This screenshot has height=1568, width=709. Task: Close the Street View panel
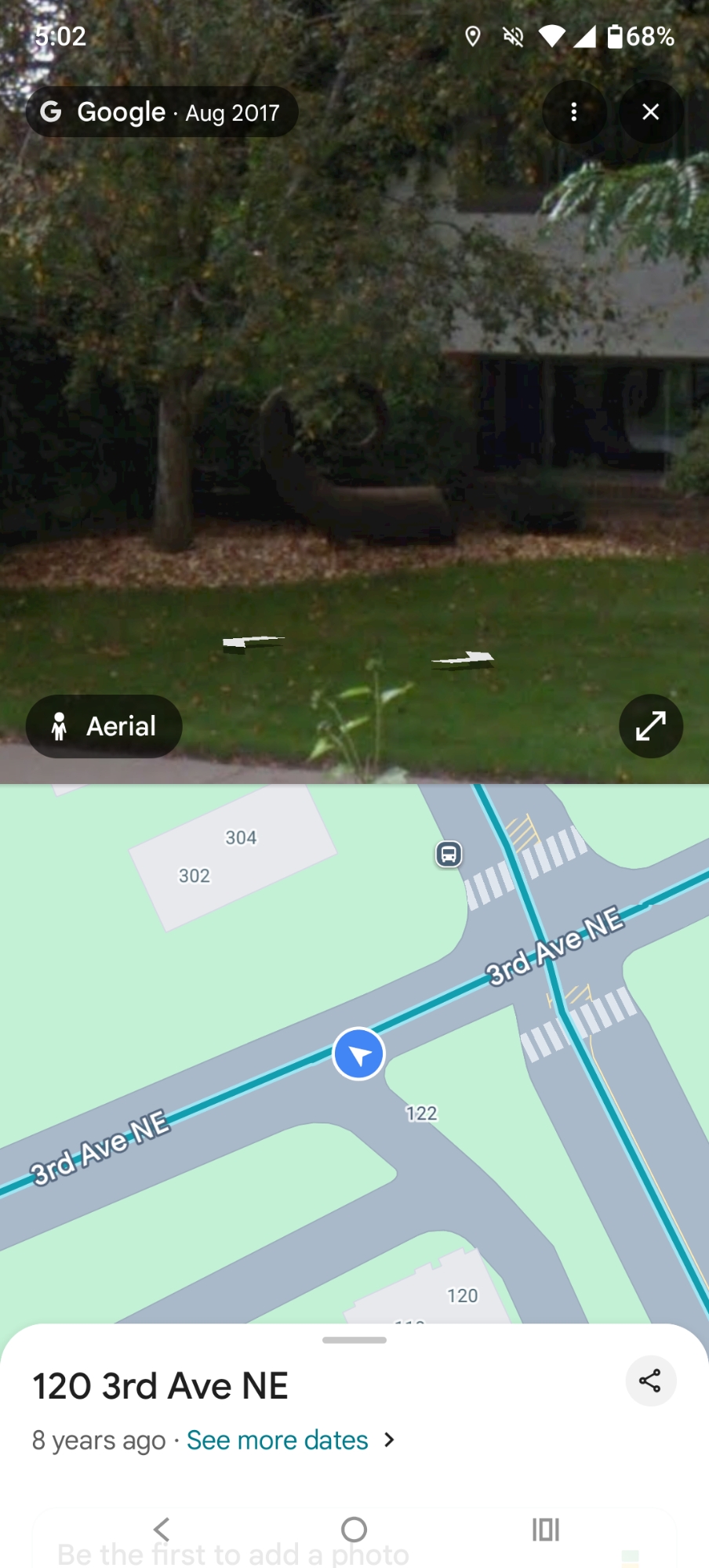tap(650, 112)
